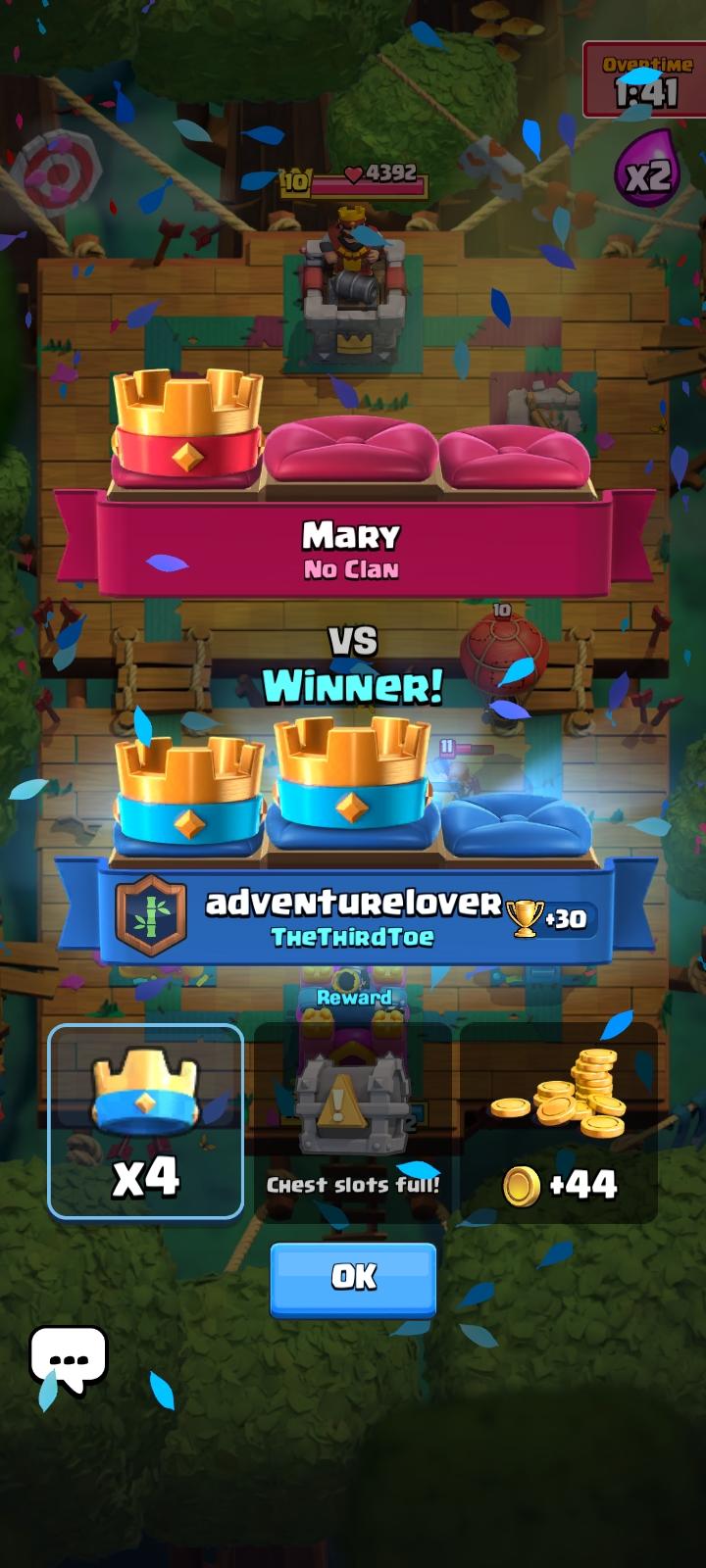Click the No Clan text under Mary
This screenshot has height=1568, width=706.
tap(351, 571)
